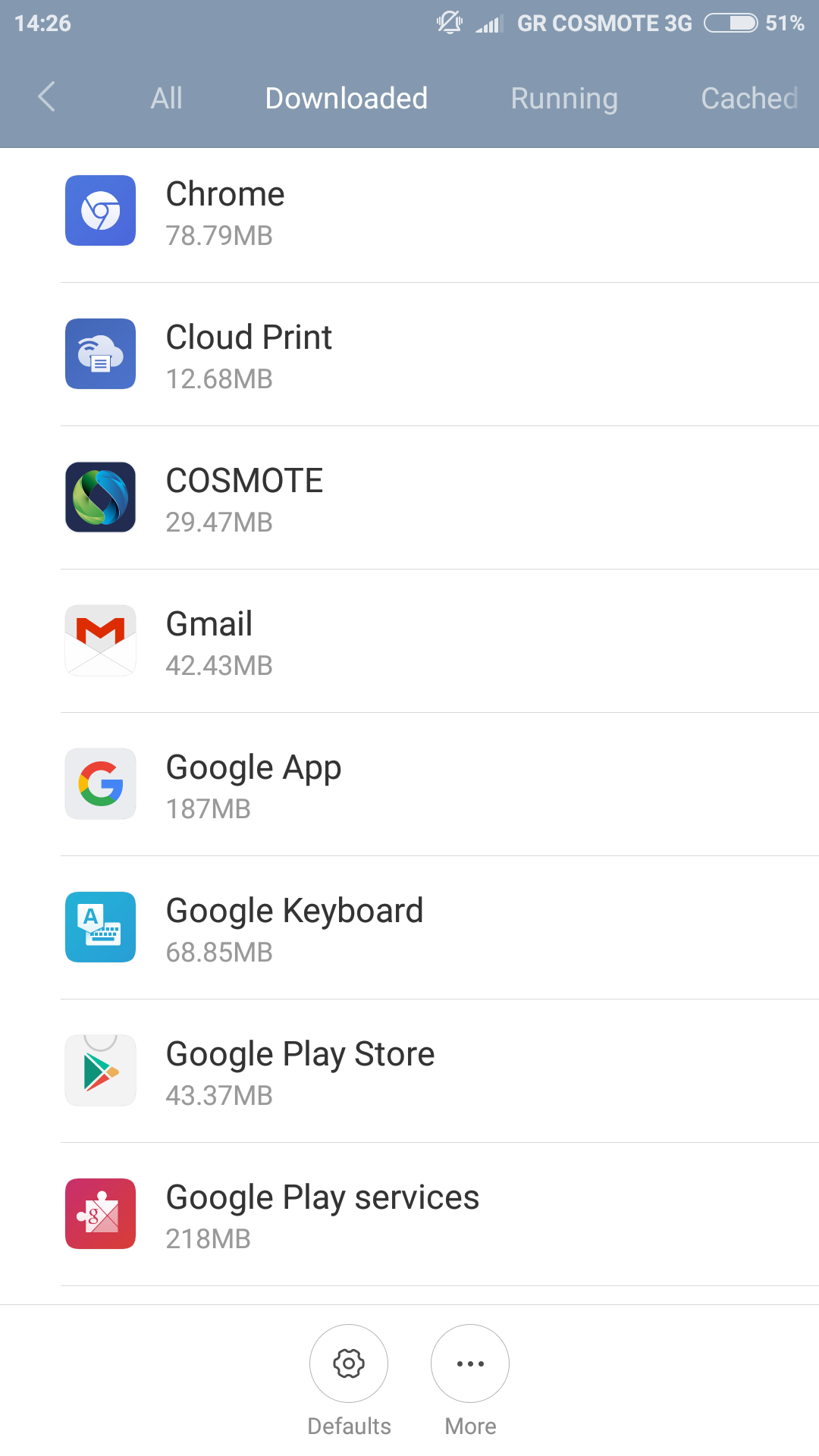819x1456 pixels.
Task: Tap the More options button
Action: point(470,1364)
